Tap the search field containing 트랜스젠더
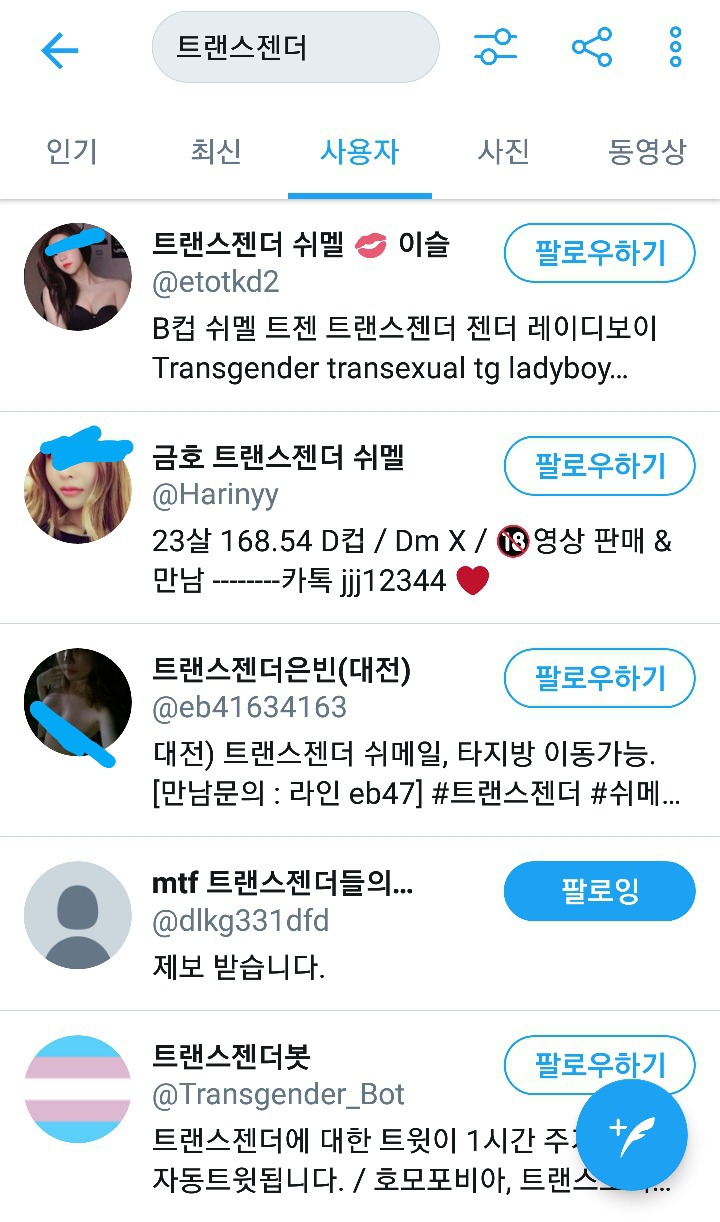Viewport: 720px width, 1222px height. pyautogui.click(x=295, y=47)
